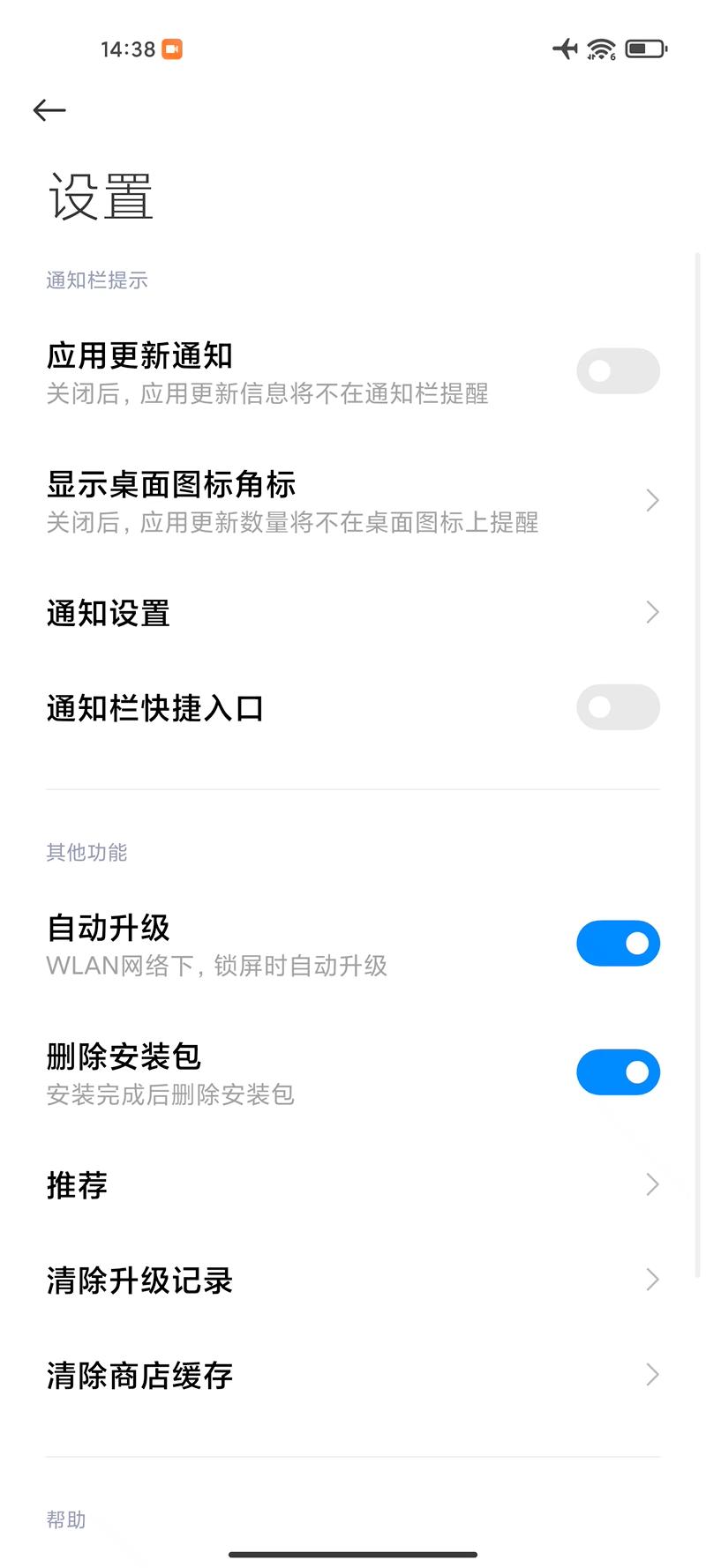
Task: Open 显示桌面图标角标 settings via its chevron
Action: [x=650, y=500]
